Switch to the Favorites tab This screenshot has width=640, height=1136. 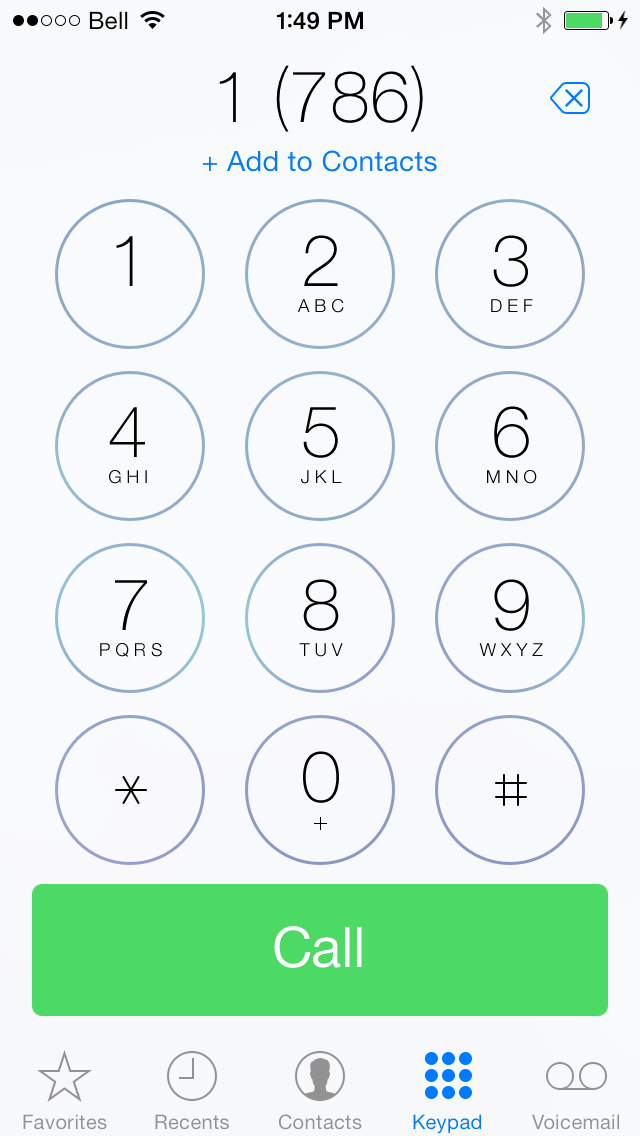[x=65, y=1091]
